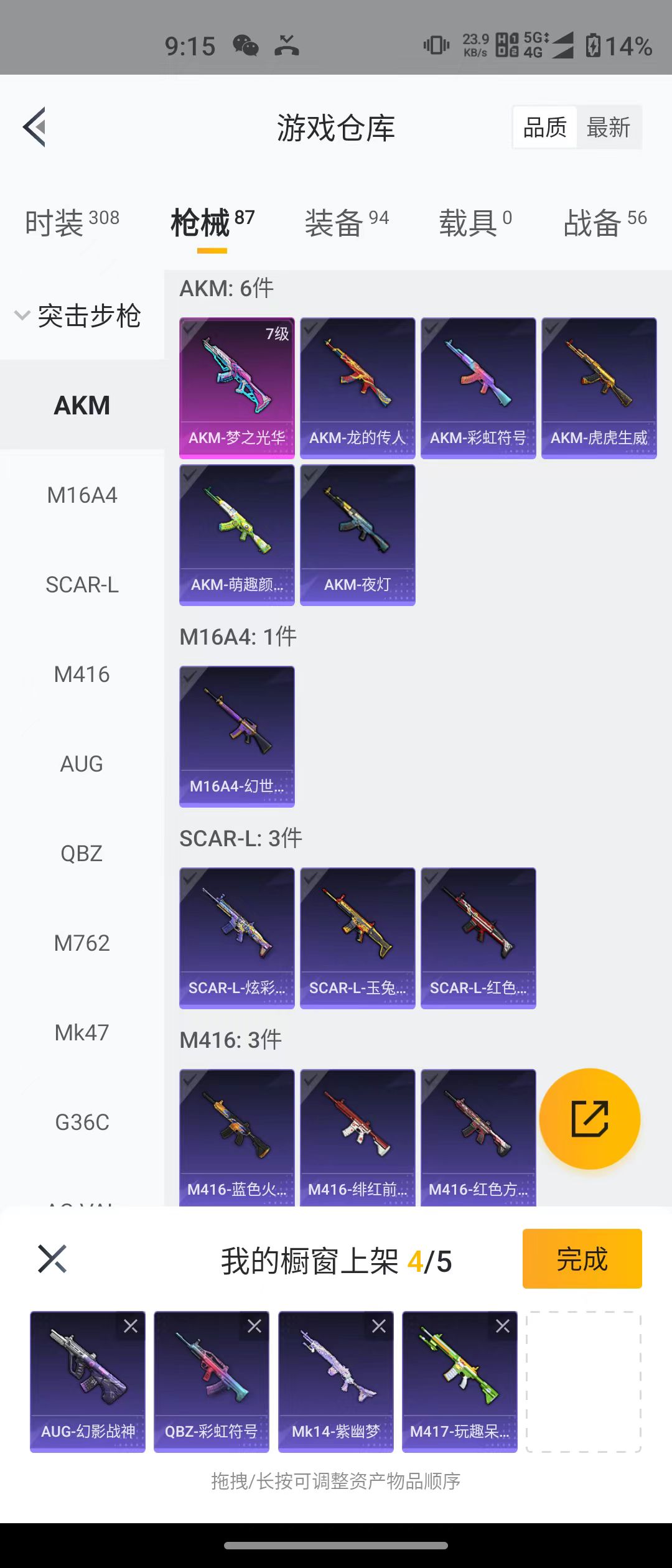Open the 载具 tab
The width and height of the screenshot is (672, 1568).
tap(475, 223)
